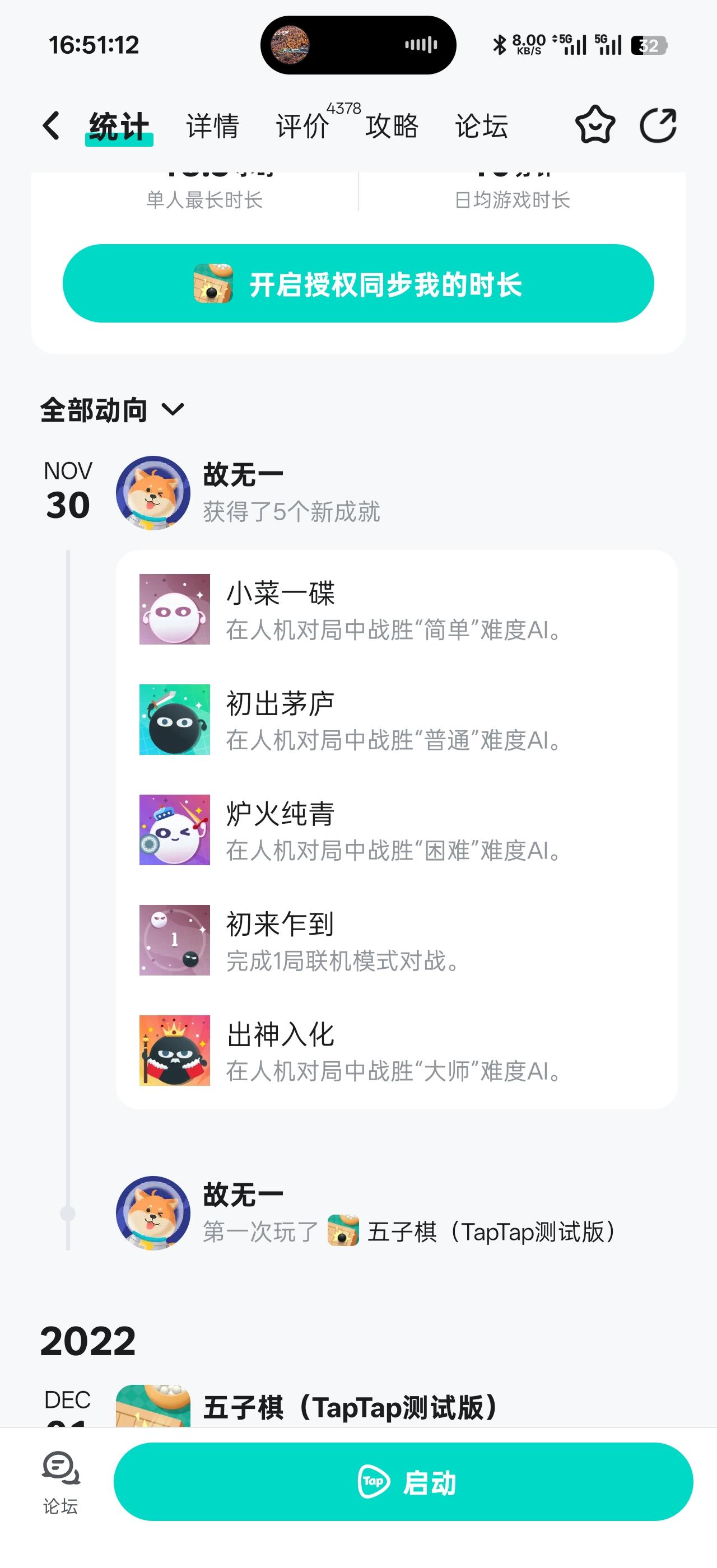Expand the 全部动向 filter dropdown
717x1568 pixels.
tap(112, 410)
